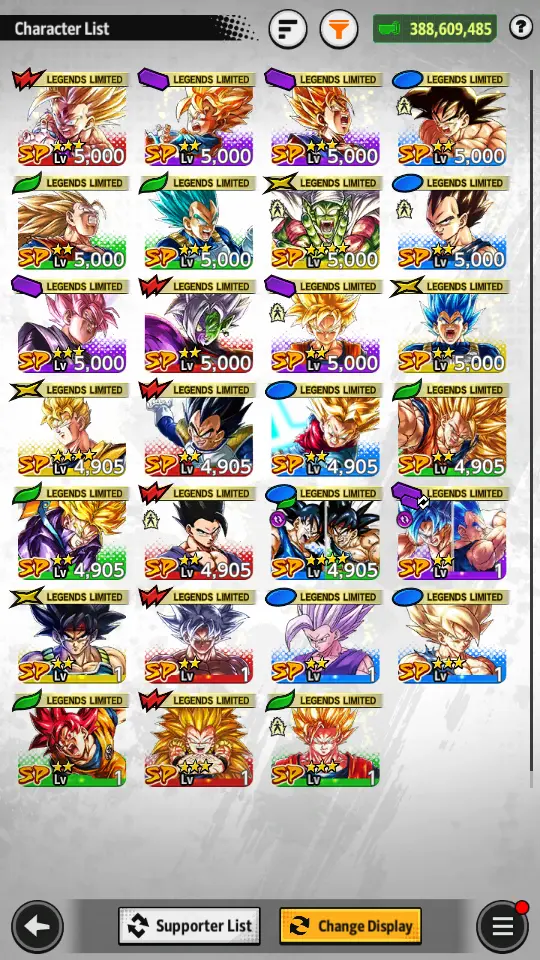This screenshot has height=960, width=540.
Task: Go back with the arrow button
Action: click(37, 926)
